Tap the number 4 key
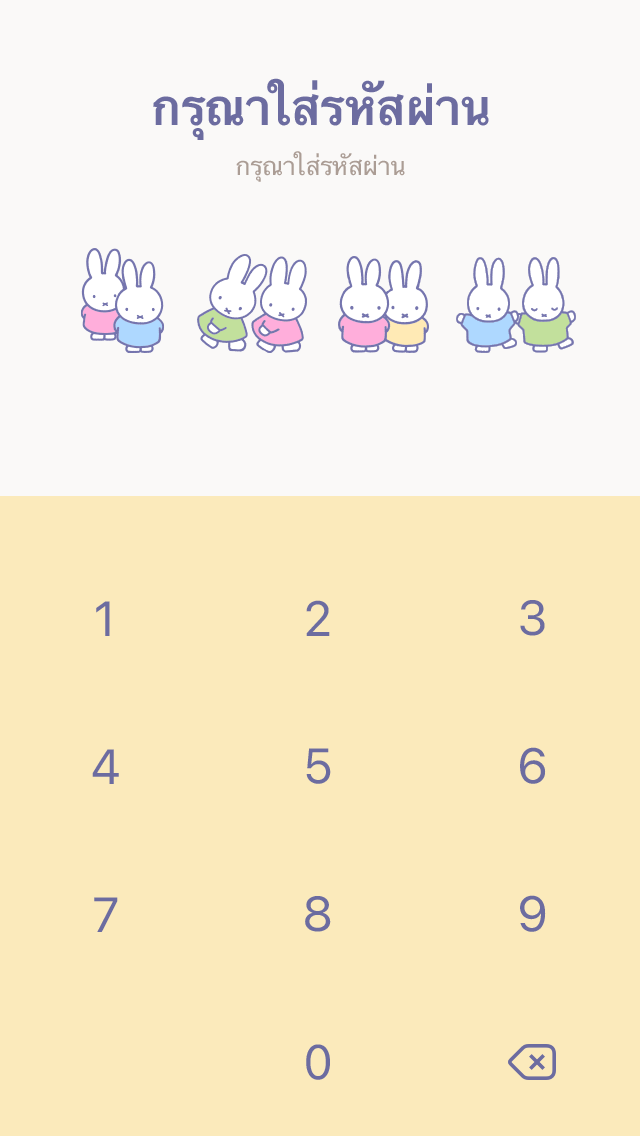Image resolution: width=640 pixels, height=1136 pixels. [x=105, y=767]
